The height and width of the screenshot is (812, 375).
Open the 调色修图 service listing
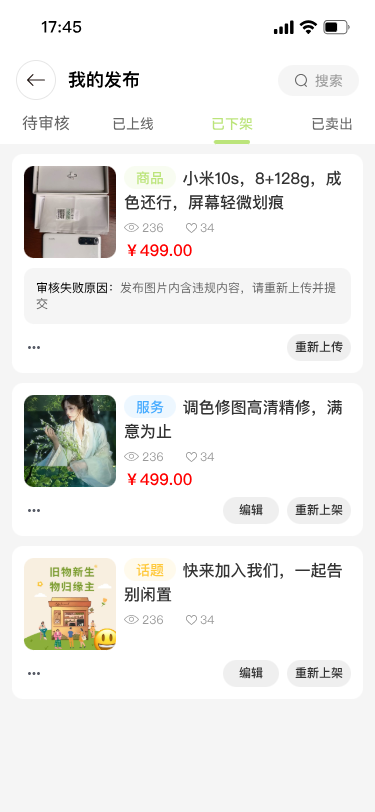coord(188,441)
